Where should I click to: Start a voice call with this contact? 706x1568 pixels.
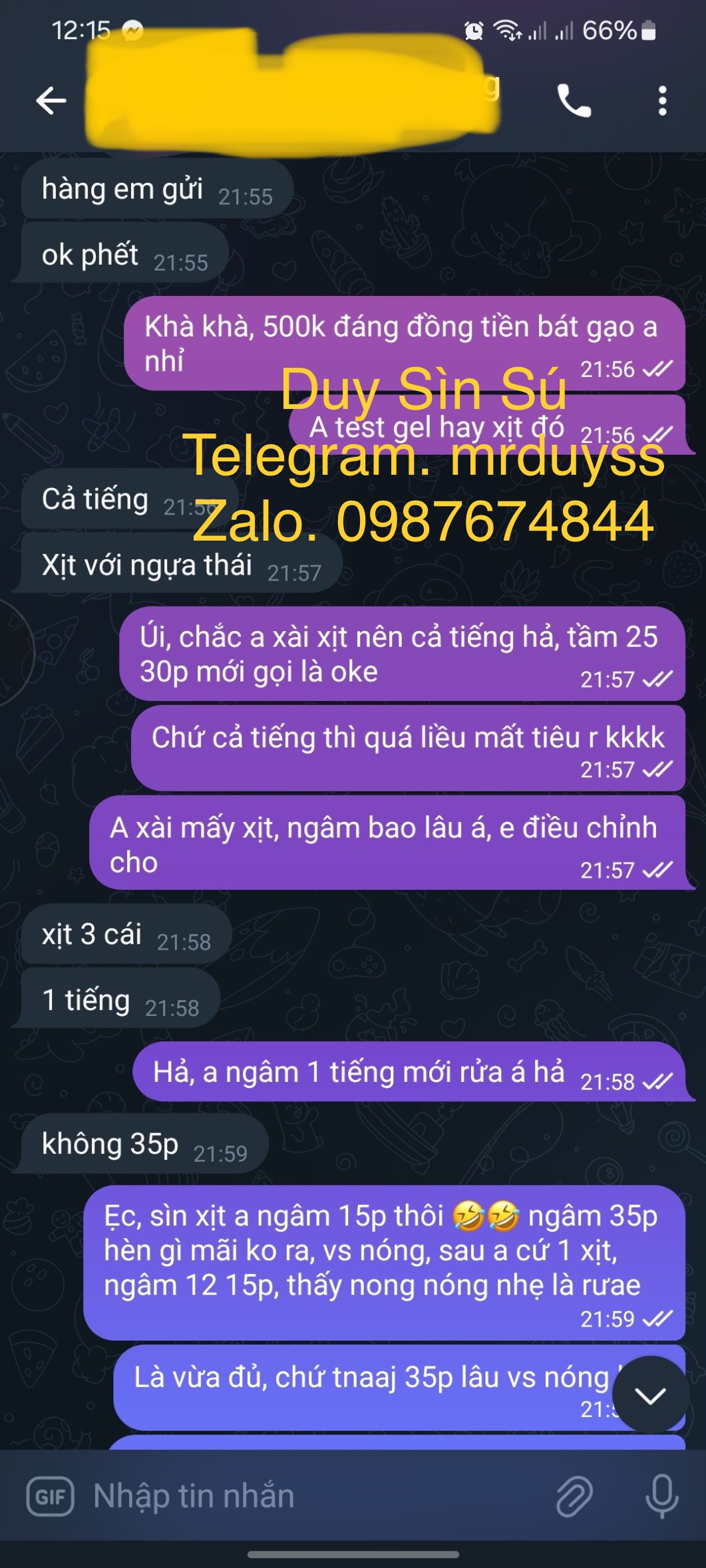click(574, 101)
